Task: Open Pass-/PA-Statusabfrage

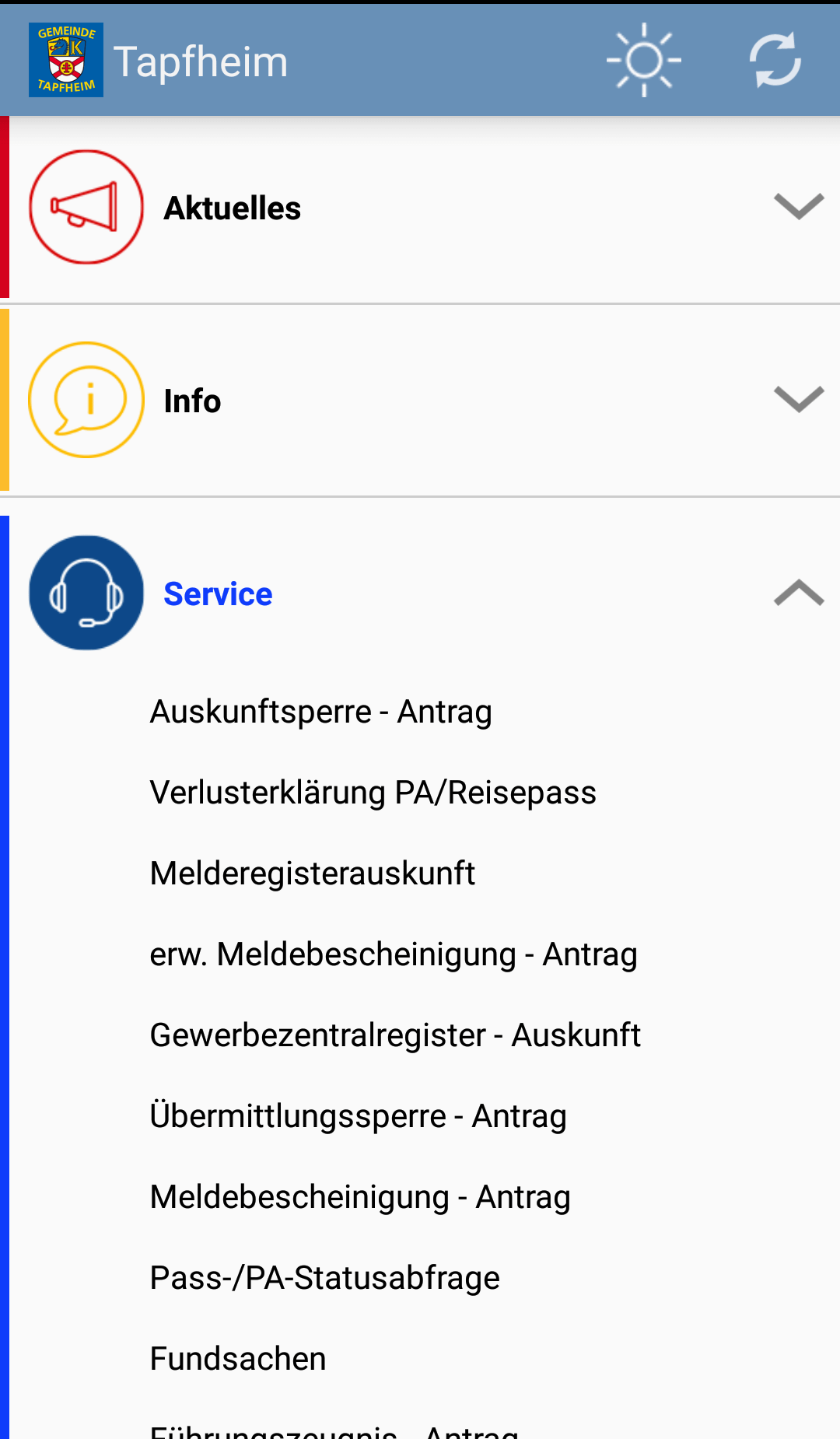Action: coord(324,1278)
